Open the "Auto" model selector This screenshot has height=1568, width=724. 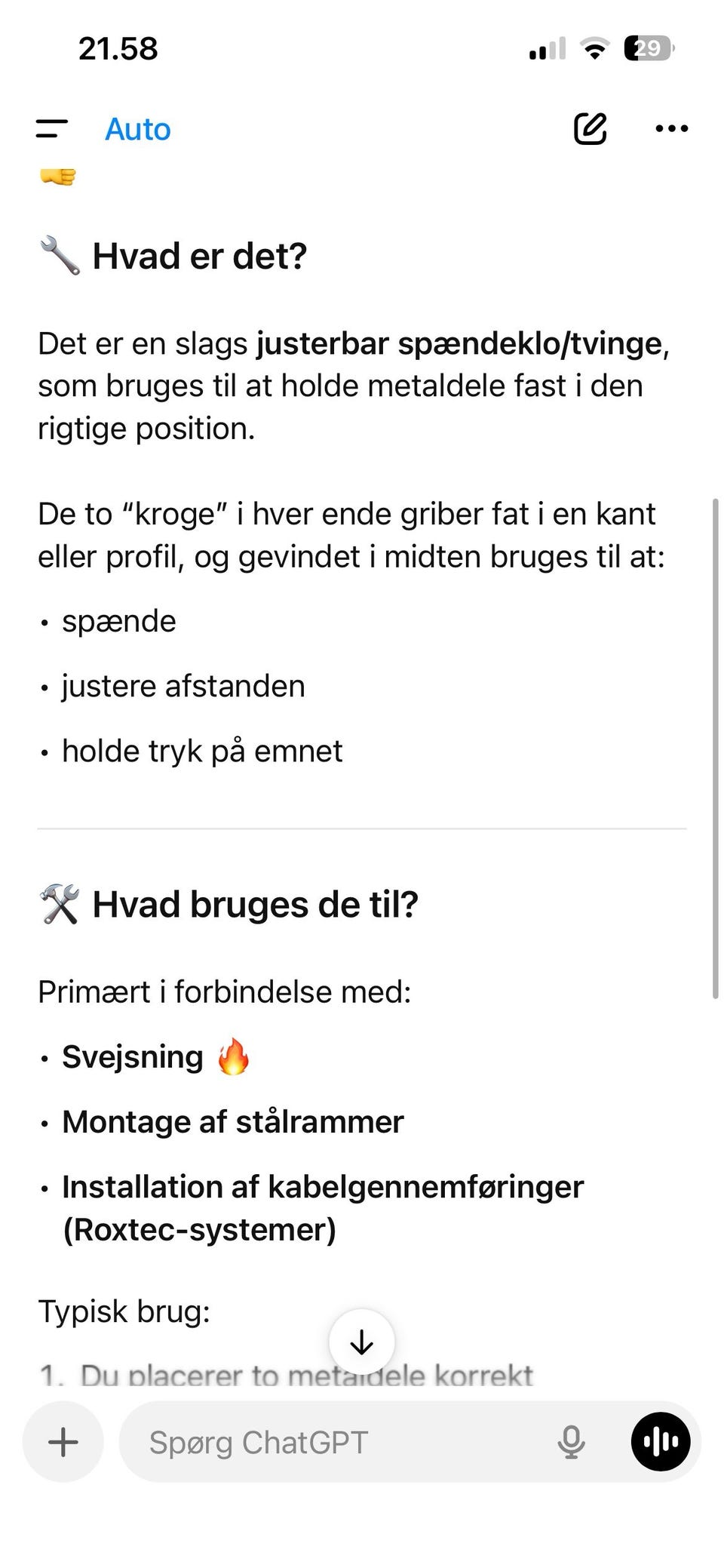point(138,129)
